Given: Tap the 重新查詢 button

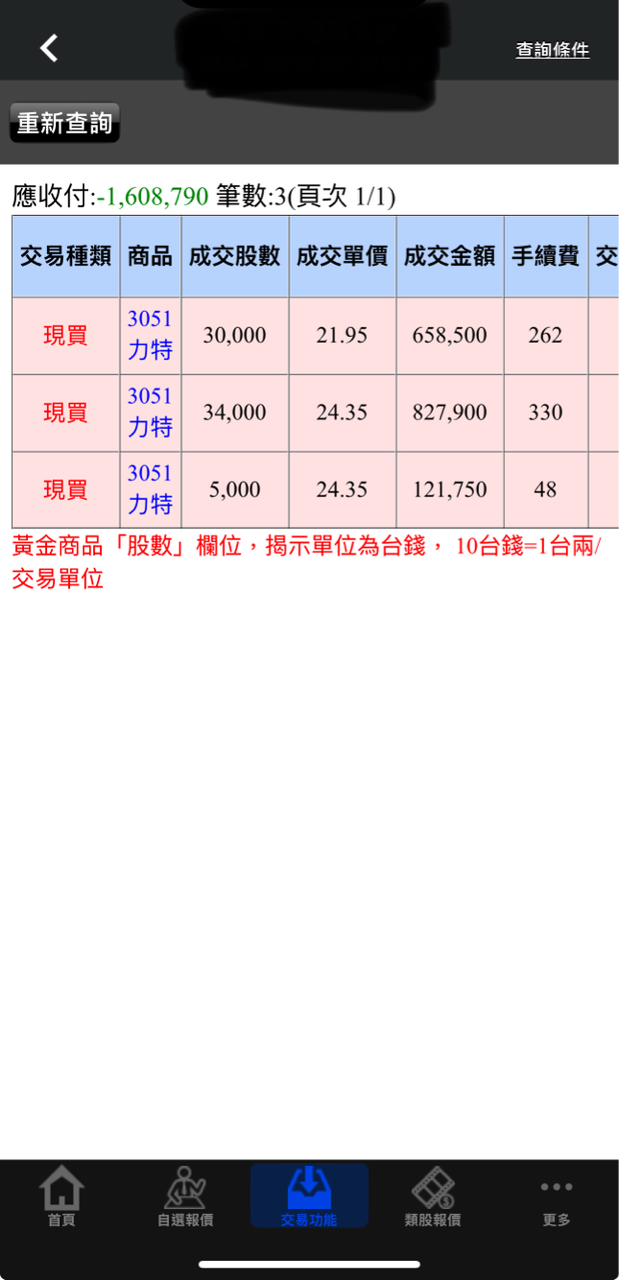Looking at the screenshot, I should [x=64, y=123].
